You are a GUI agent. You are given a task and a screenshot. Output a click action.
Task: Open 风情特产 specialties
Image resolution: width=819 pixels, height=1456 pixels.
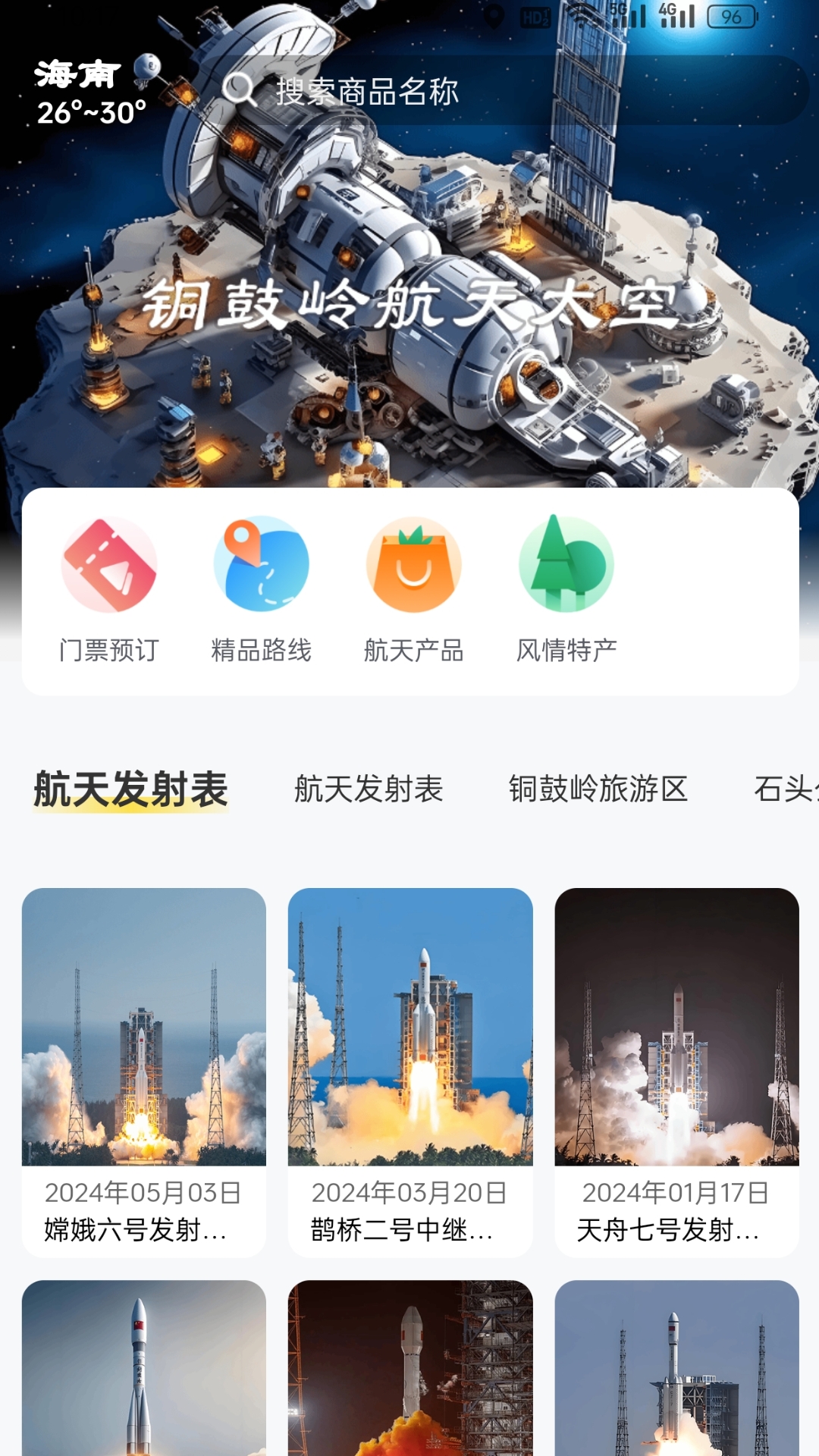[x=566, y=589]
